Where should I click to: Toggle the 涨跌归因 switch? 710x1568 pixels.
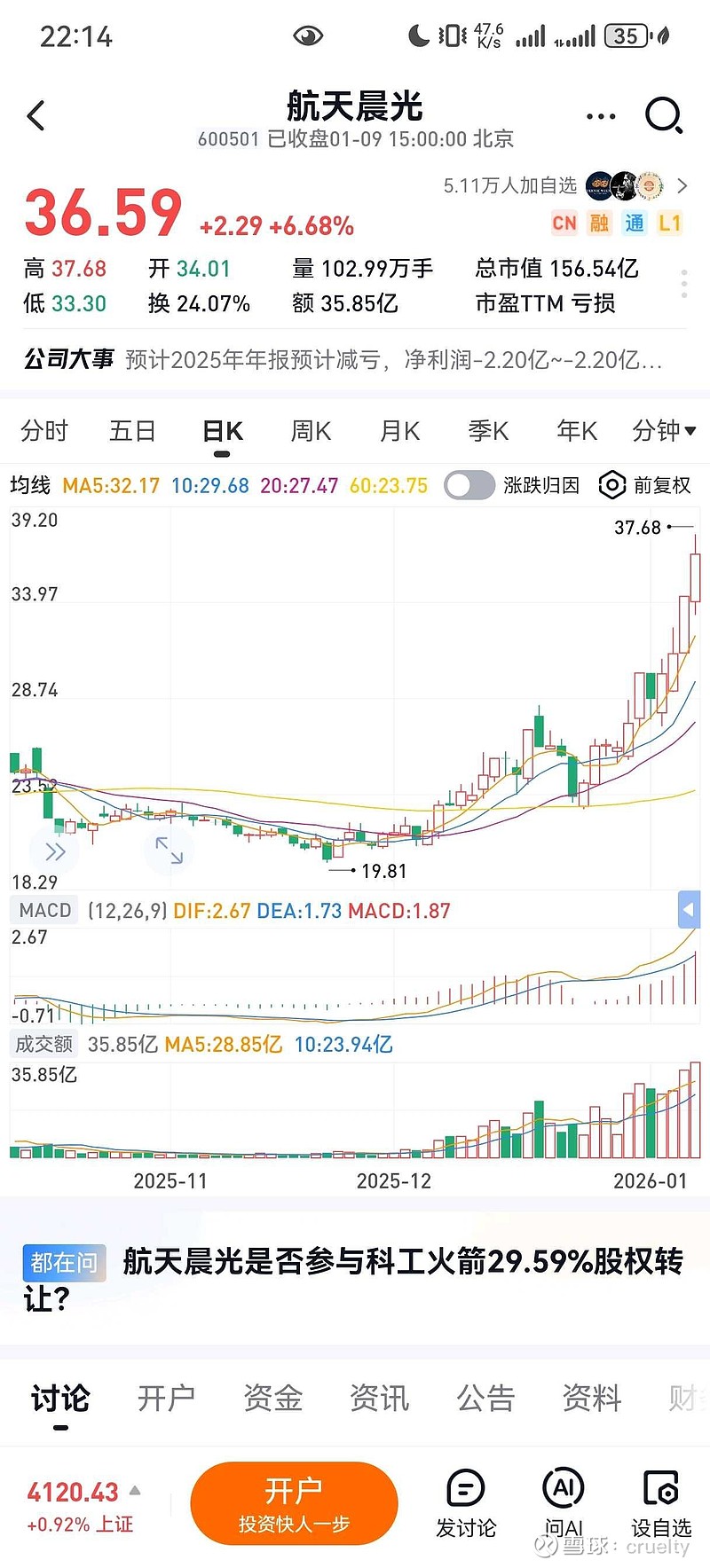[x=469, y=485]
